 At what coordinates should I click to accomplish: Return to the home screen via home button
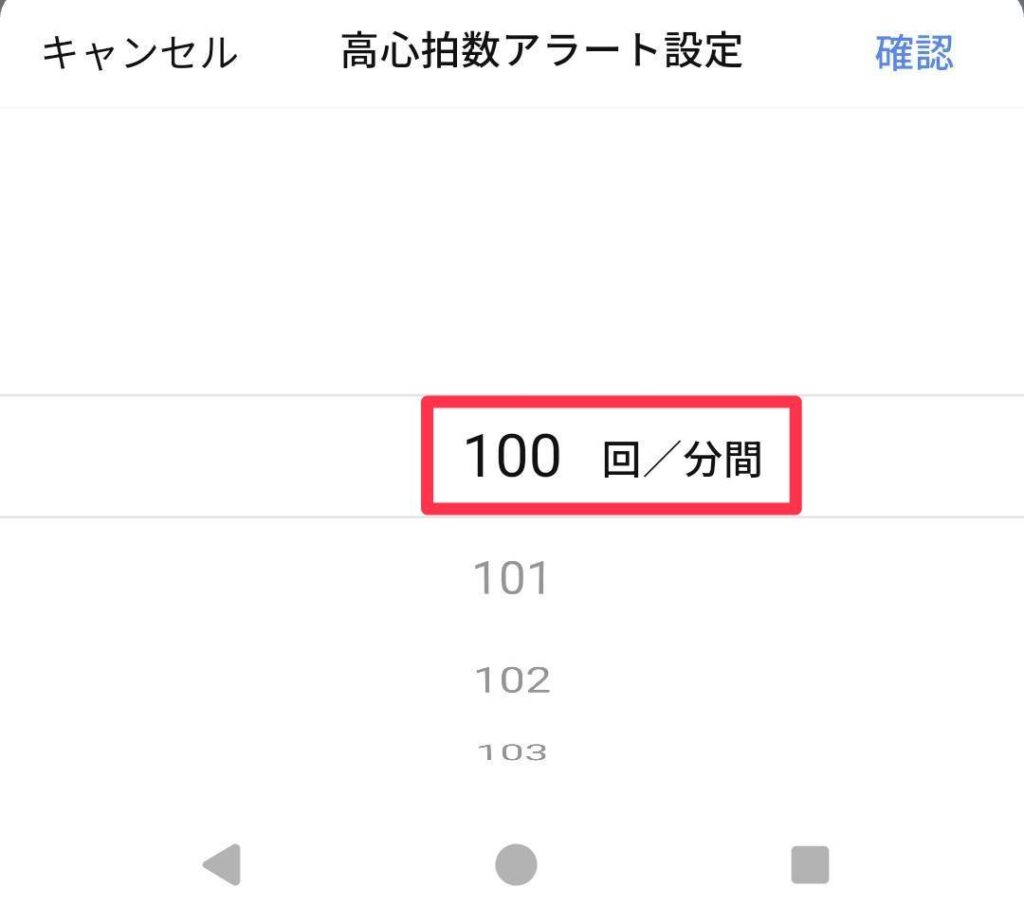516,864
